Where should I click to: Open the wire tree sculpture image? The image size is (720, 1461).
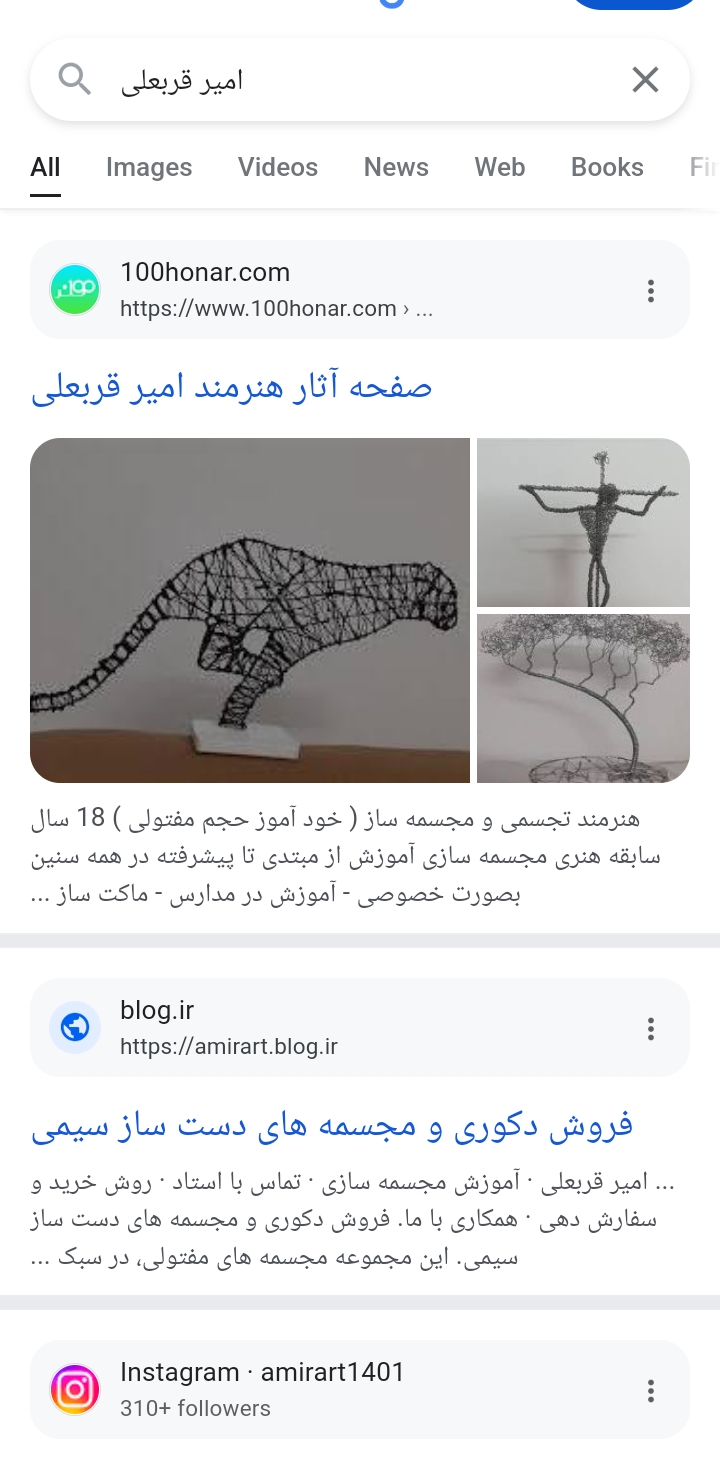583,698
